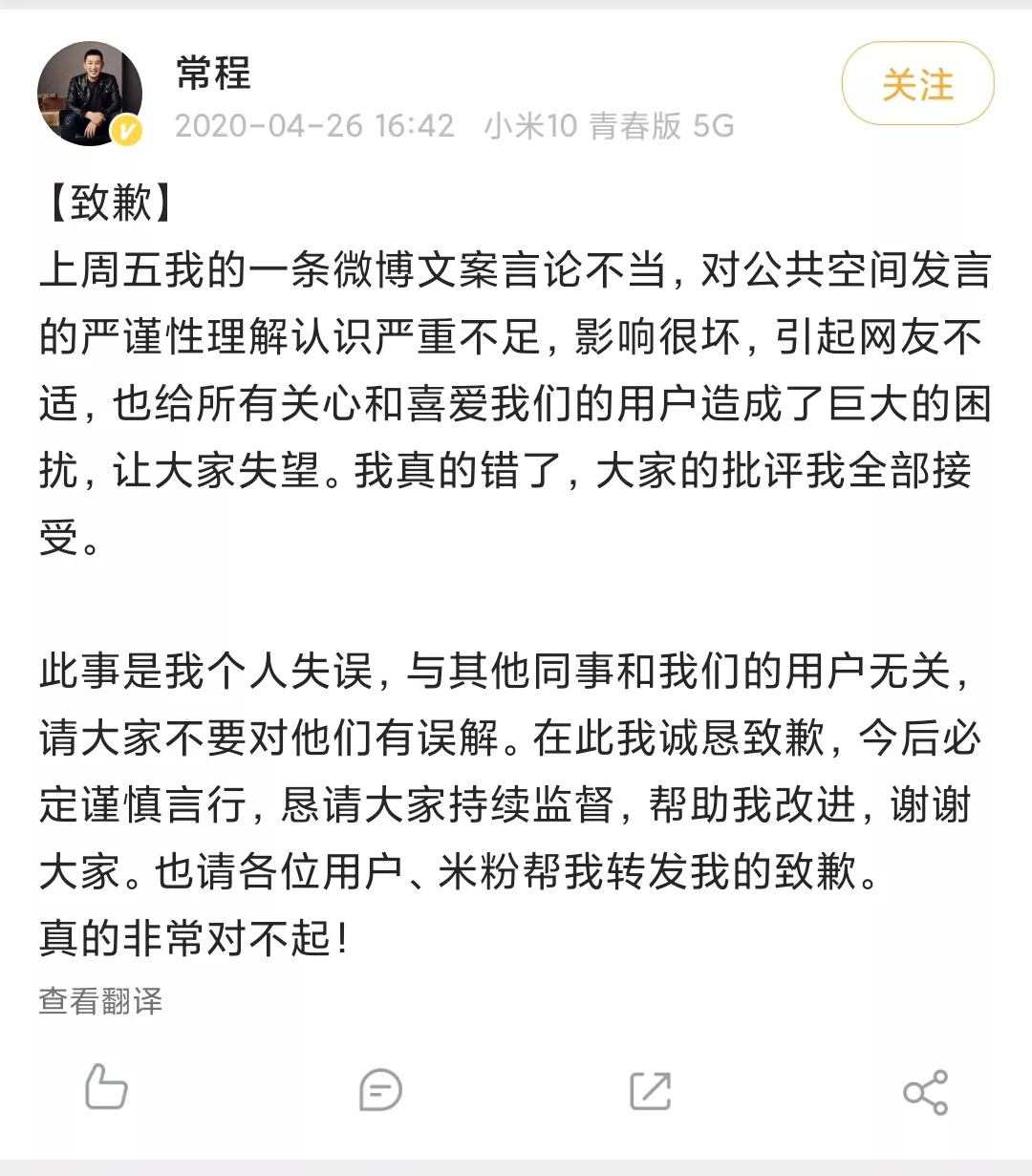Toggle follow with the 关注 button
Screen dimensions: 1032x1176
coord(916,85)
